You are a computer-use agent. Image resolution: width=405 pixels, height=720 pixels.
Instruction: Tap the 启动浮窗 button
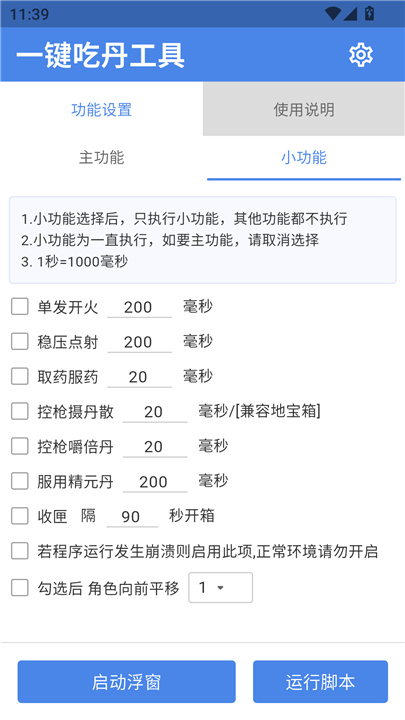(x=127, y=681)
